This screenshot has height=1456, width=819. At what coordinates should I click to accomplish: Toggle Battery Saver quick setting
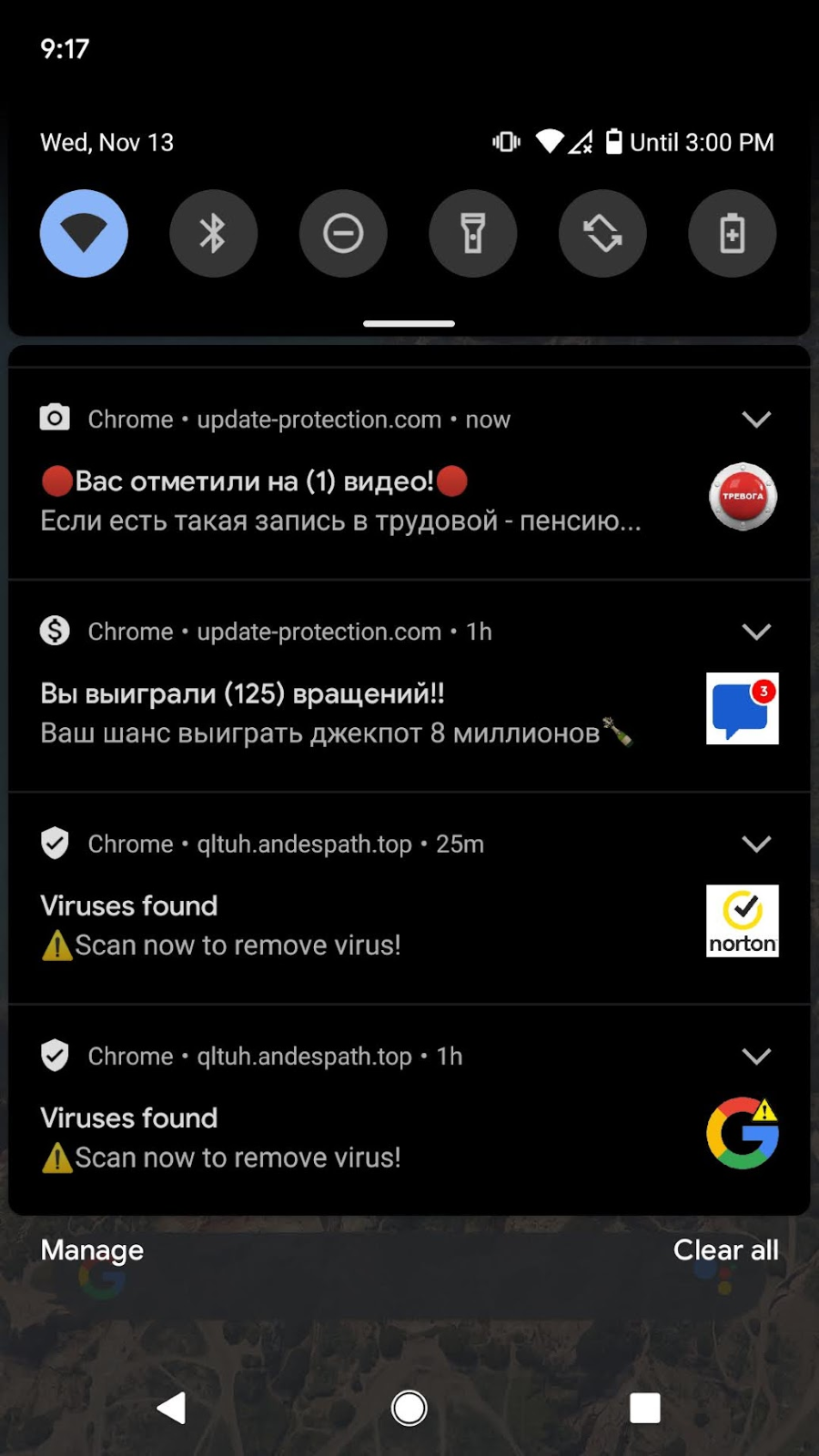[x=733, y=234]
